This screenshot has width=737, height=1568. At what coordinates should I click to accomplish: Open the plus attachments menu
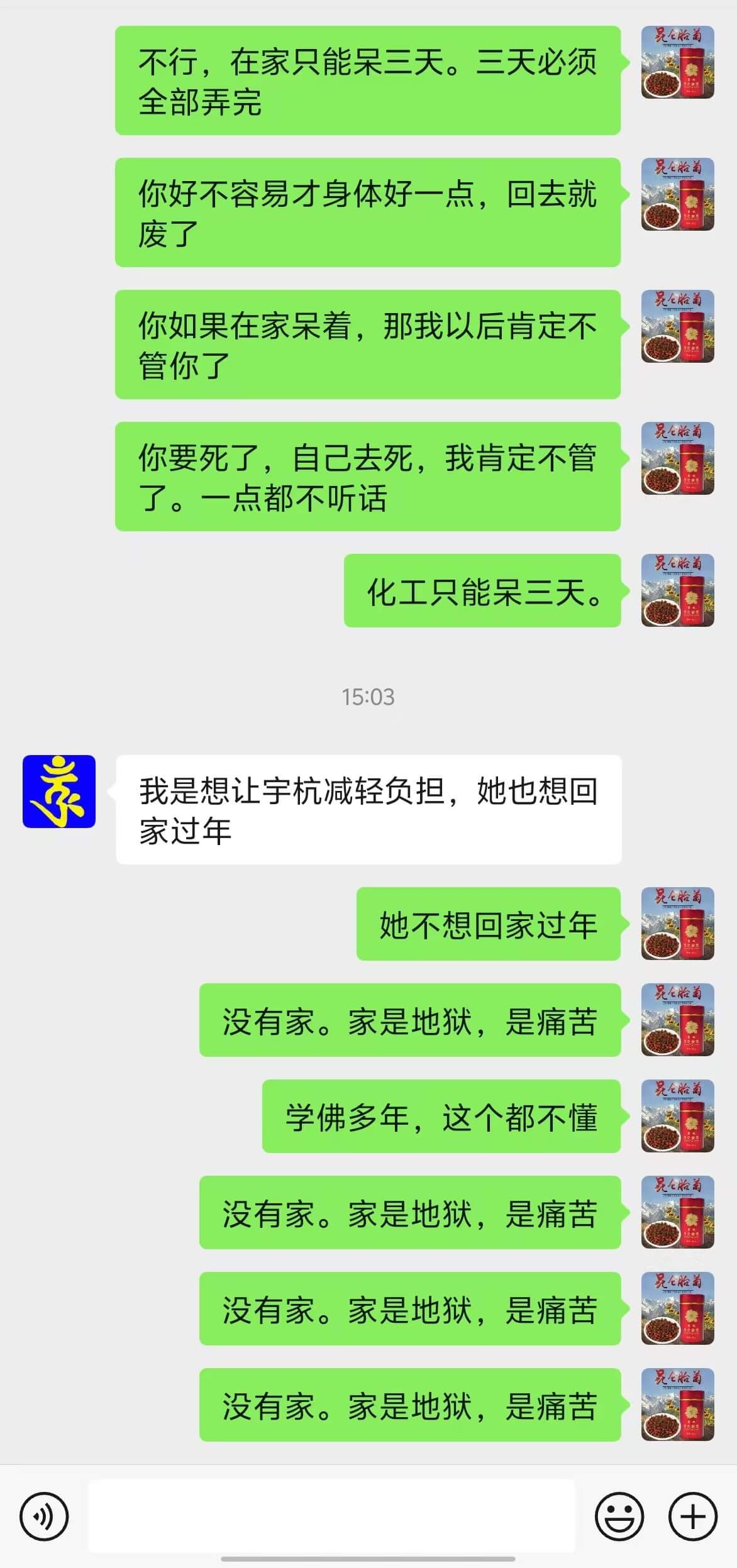coord(692,1516)
